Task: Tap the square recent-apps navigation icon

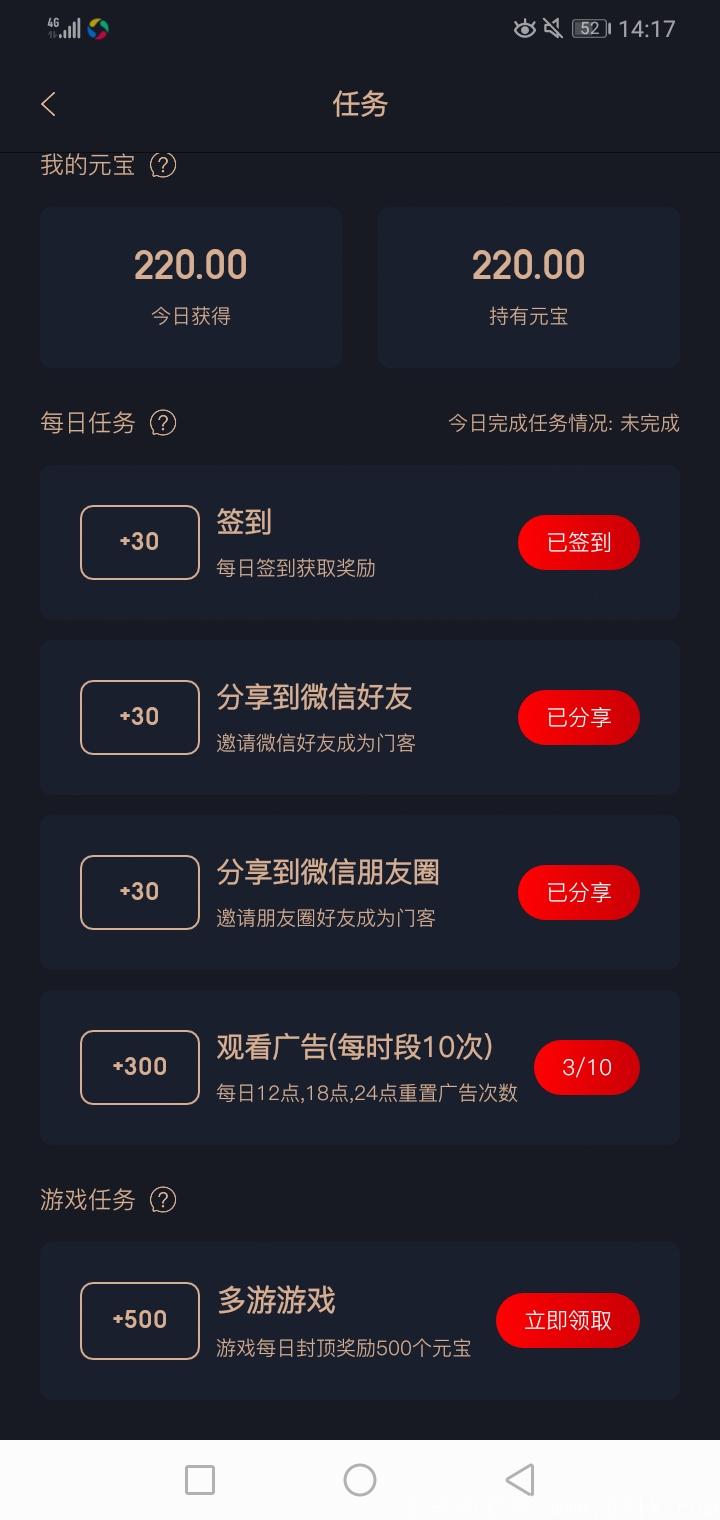Action: [x=200, y=1480]
